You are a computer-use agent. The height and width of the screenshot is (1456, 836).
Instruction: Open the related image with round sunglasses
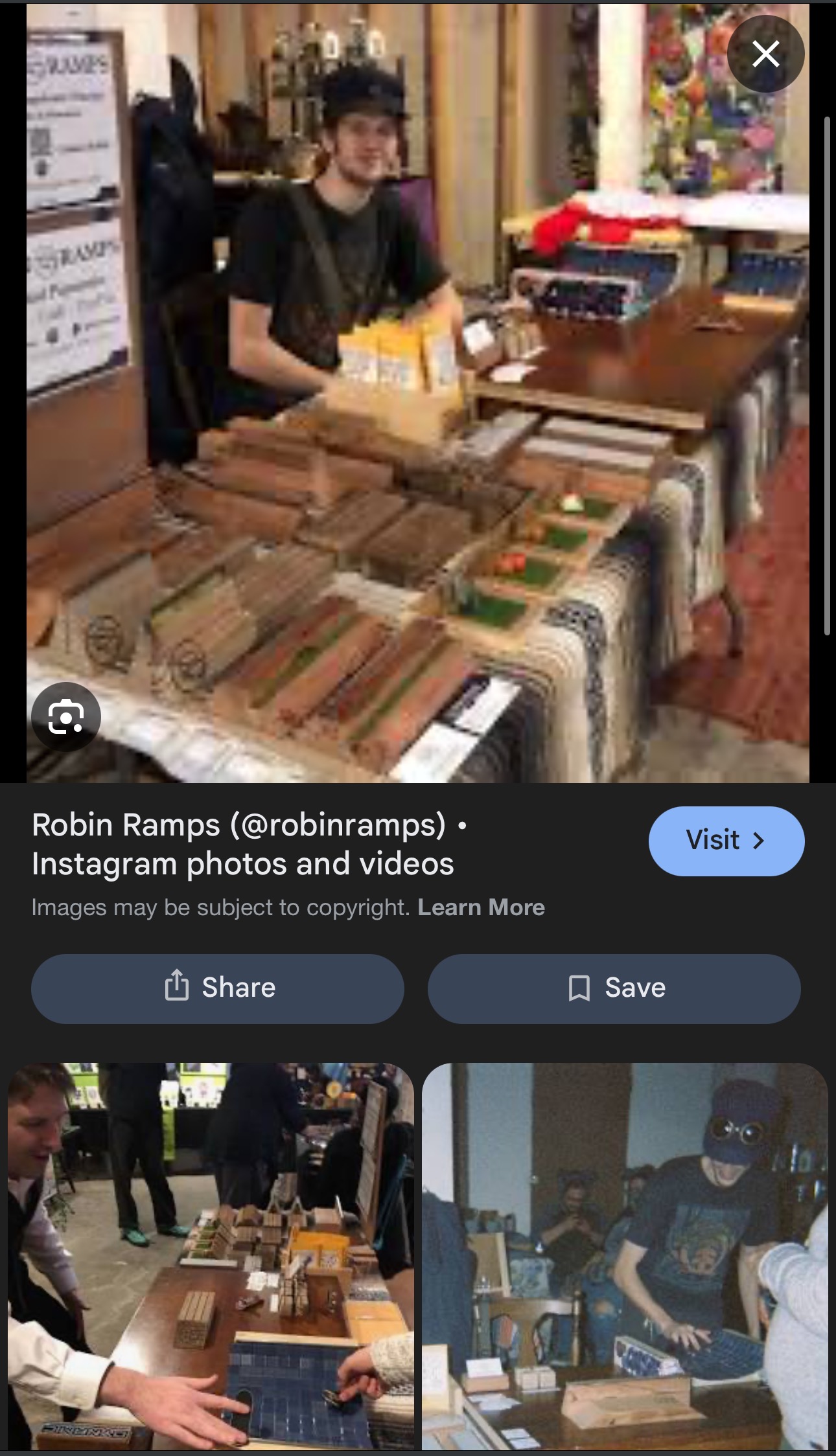pos(625,1257)
